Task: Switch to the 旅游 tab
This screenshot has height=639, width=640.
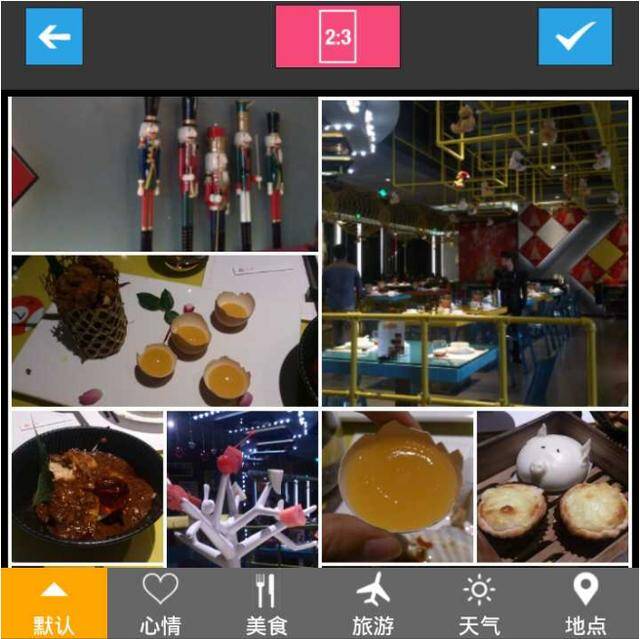Action: [373, 604]
